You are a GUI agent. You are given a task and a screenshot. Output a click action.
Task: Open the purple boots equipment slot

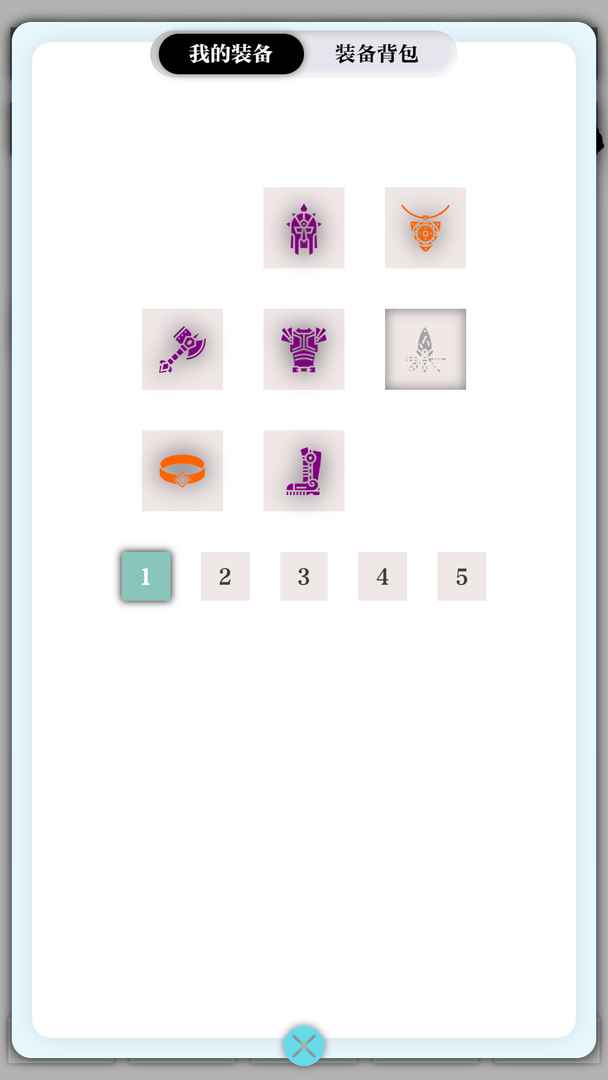(304, 470)
